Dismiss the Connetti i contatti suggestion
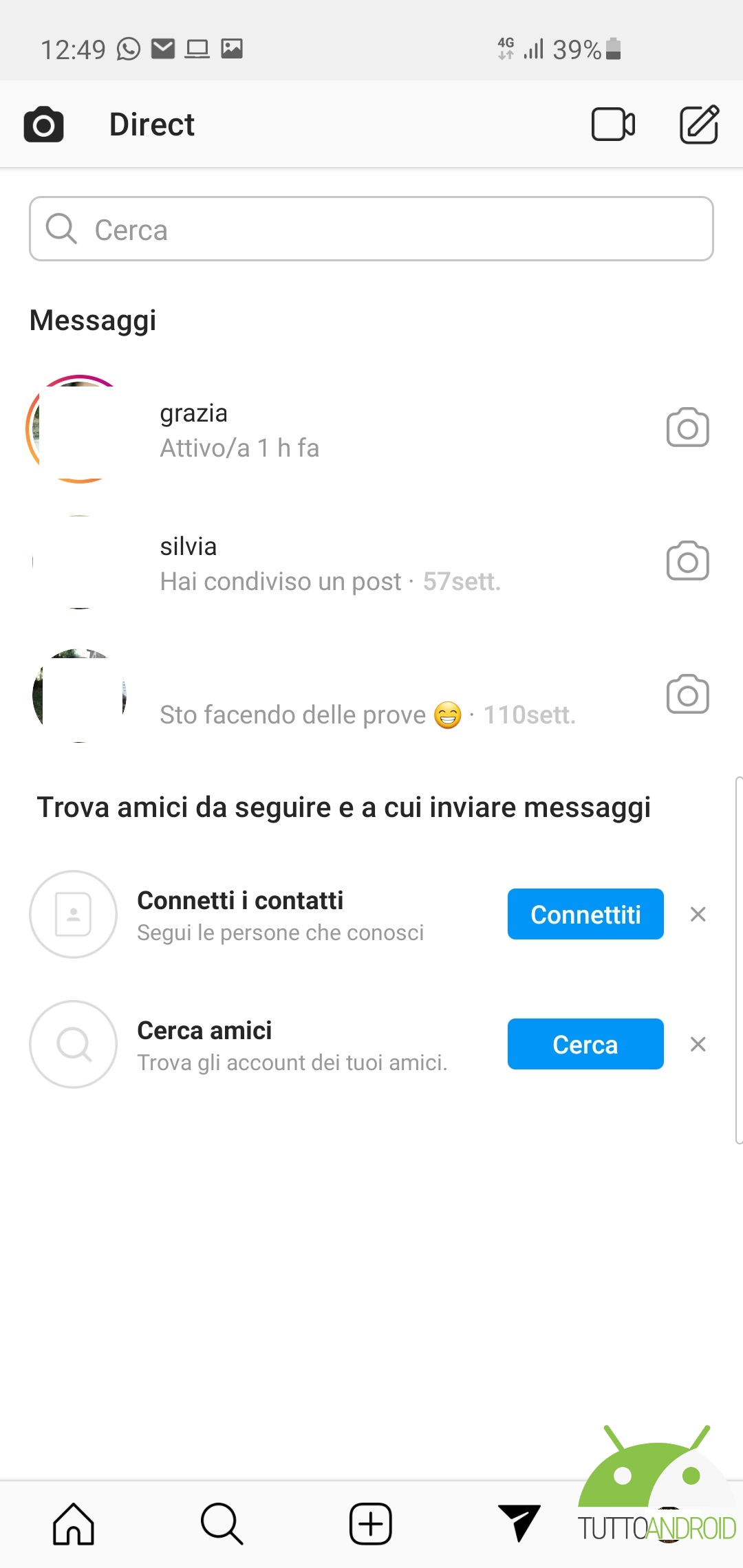 pyautogui.click(x=698, y=914)
